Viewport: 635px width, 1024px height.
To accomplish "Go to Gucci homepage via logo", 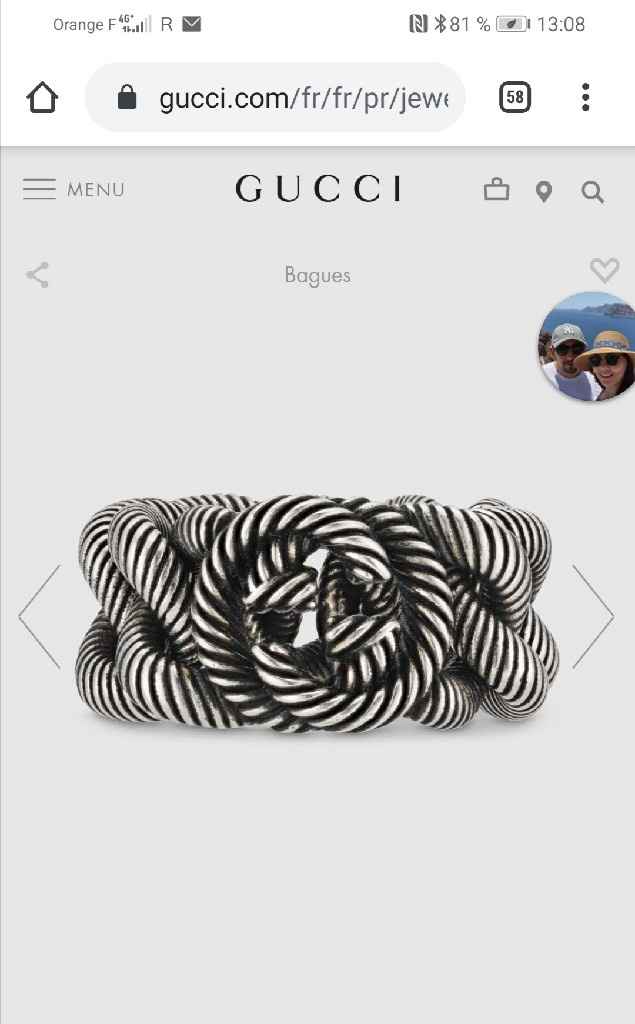I will pyautogui.click(x=318, y=189).
